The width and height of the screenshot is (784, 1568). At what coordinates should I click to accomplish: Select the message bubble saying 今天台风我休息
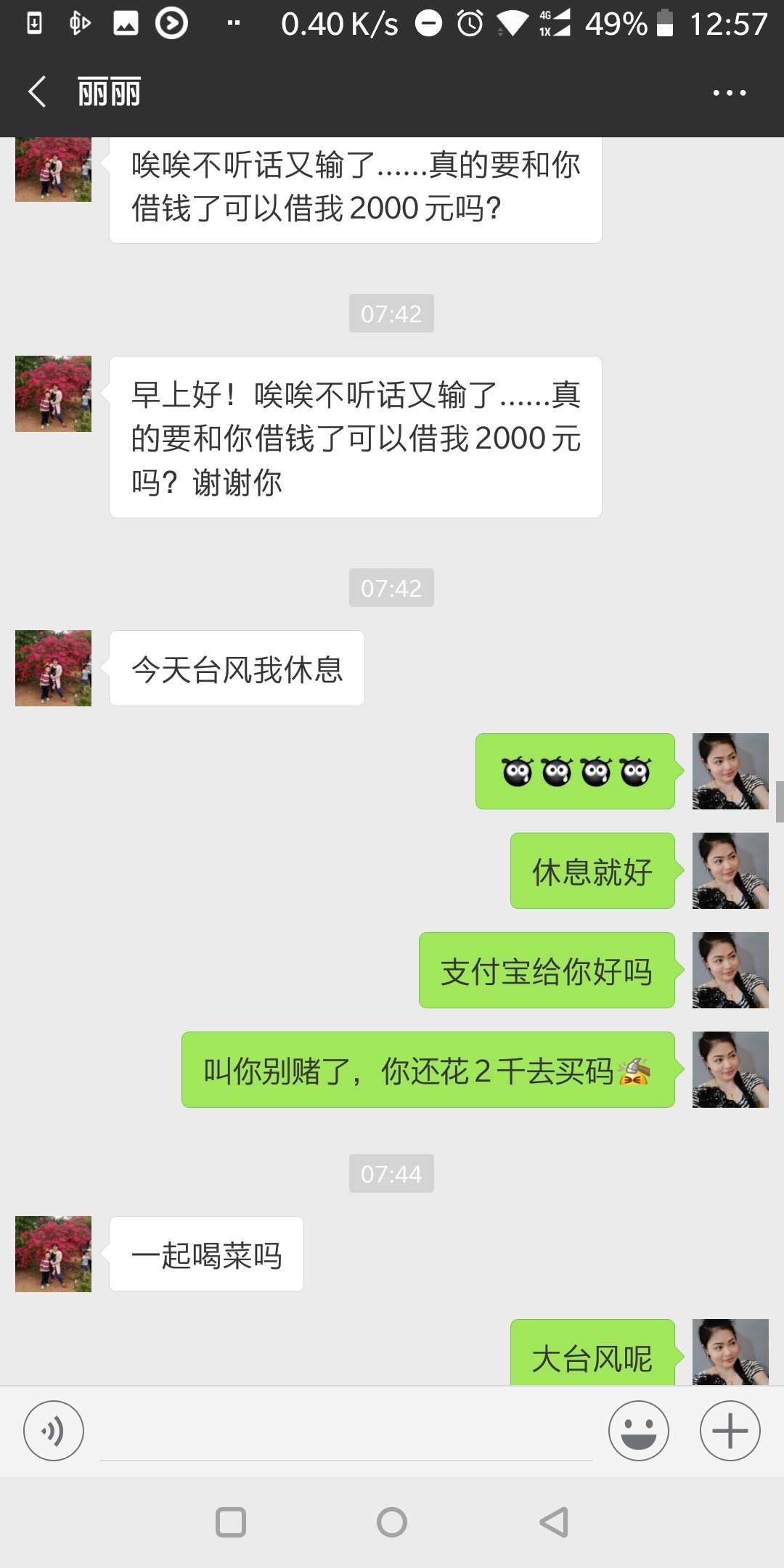point(236,668)
